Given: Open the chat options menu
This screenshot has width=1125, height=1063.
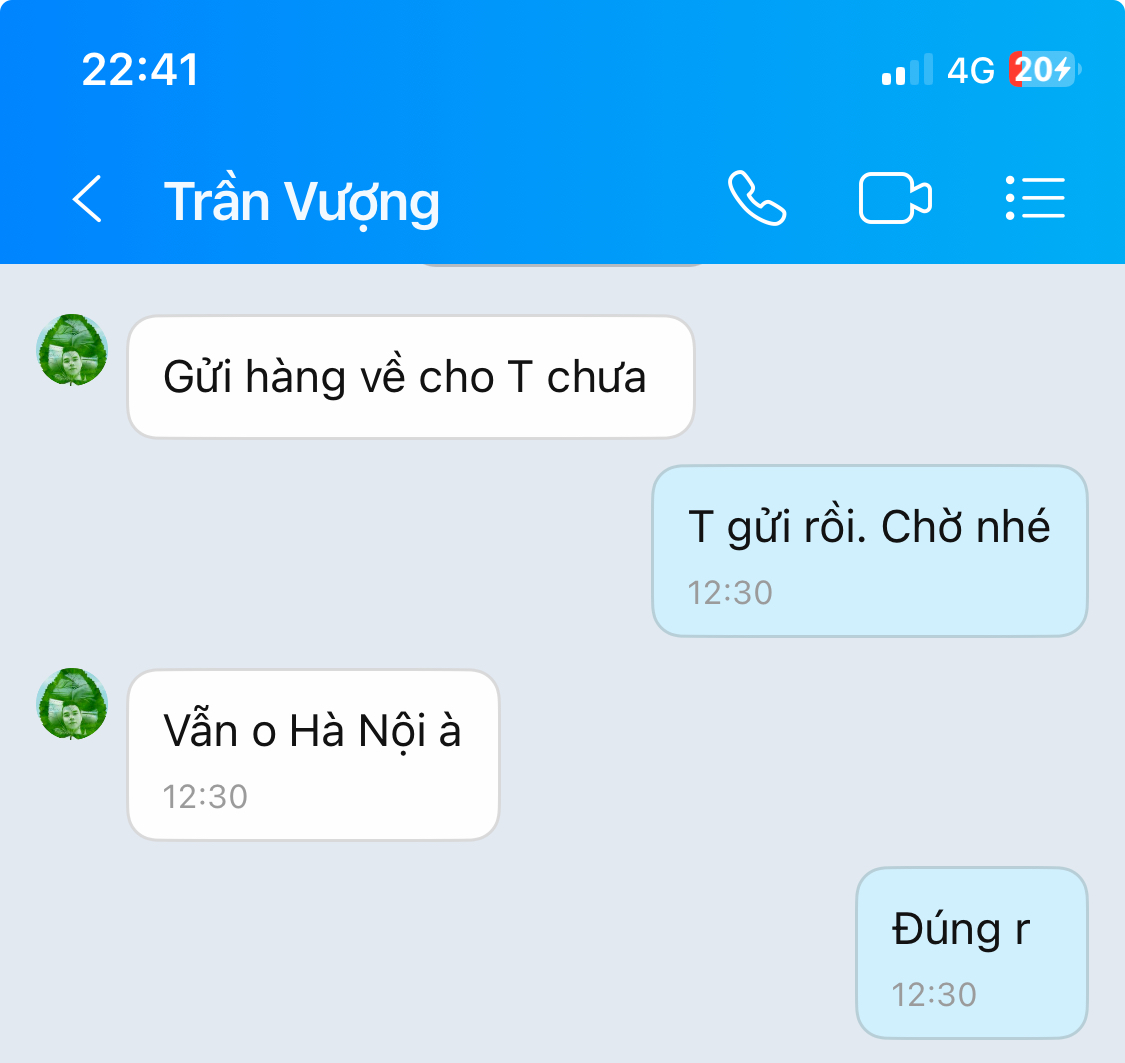Looking at the screenshot, I should click(x=1035, y=198).
